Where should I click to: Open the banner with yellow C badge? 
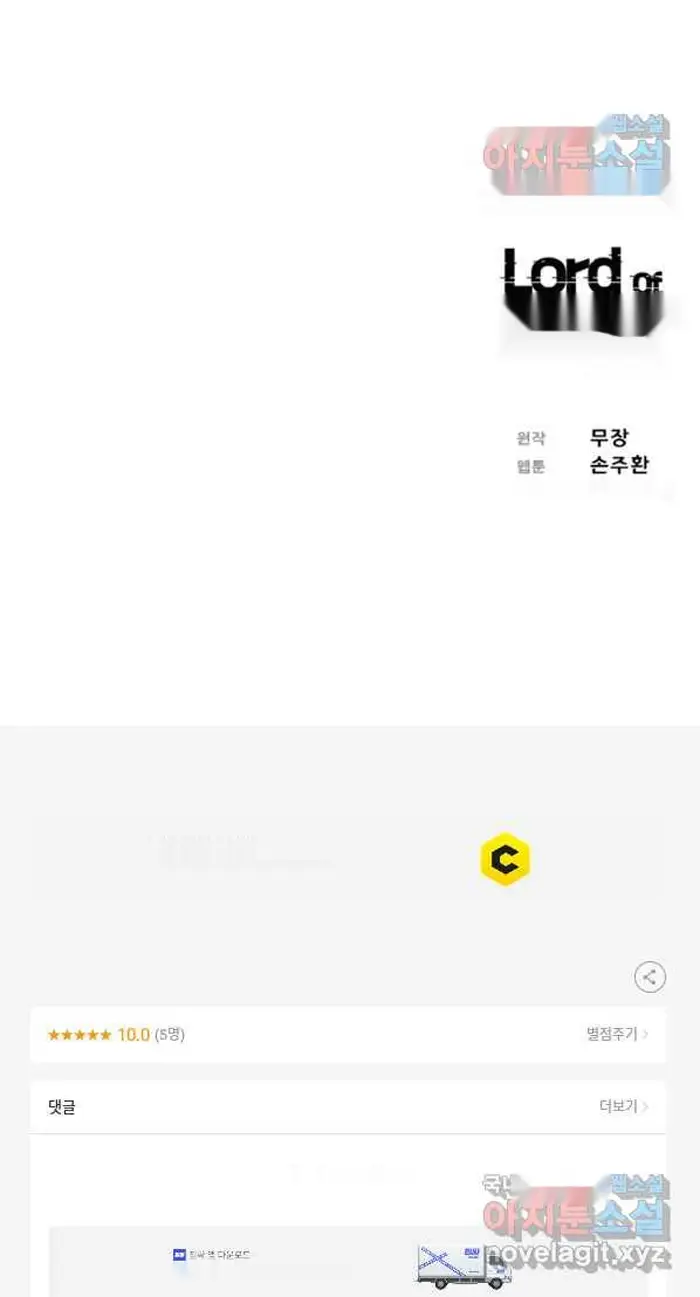(x=348, y=859)
